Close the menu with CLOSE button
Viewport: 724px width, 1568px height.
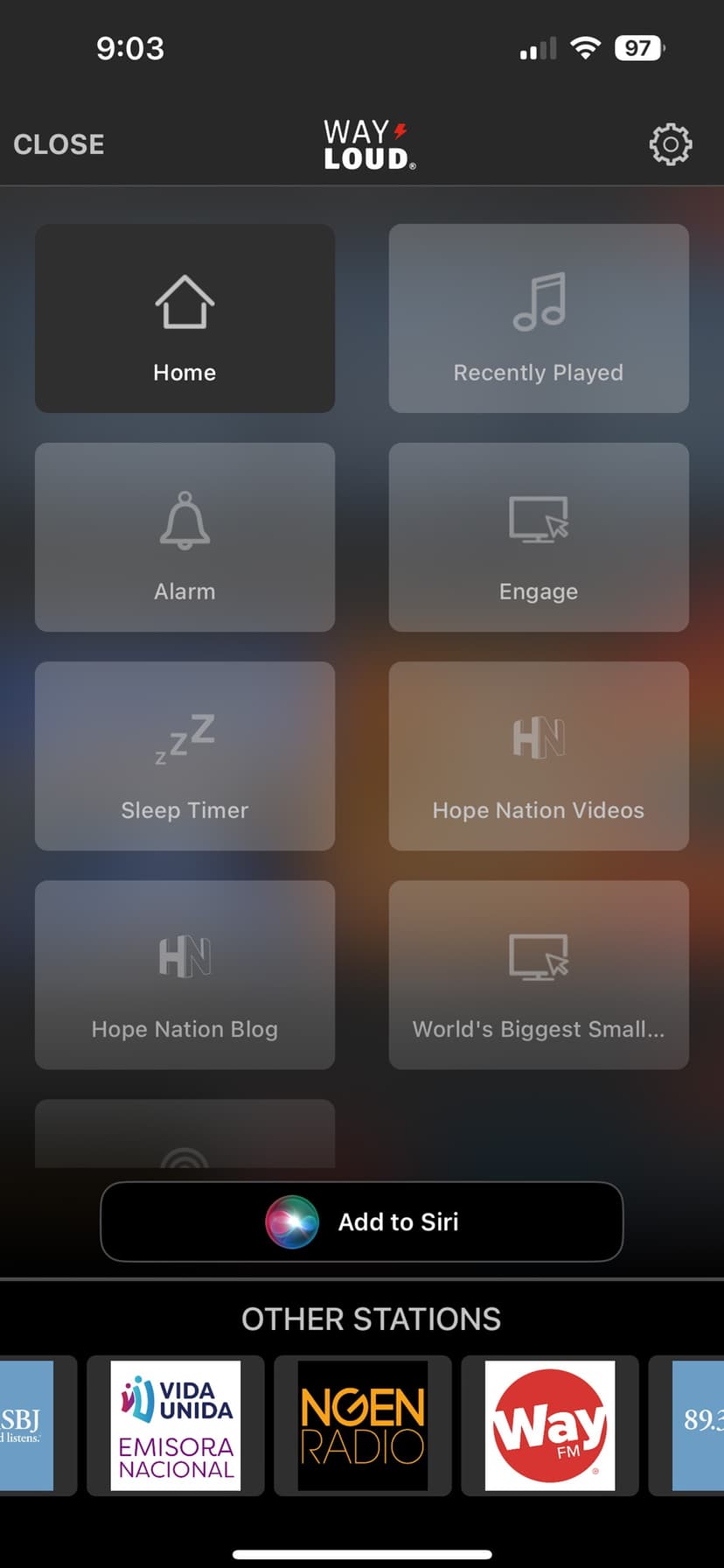tap(59, 144)
